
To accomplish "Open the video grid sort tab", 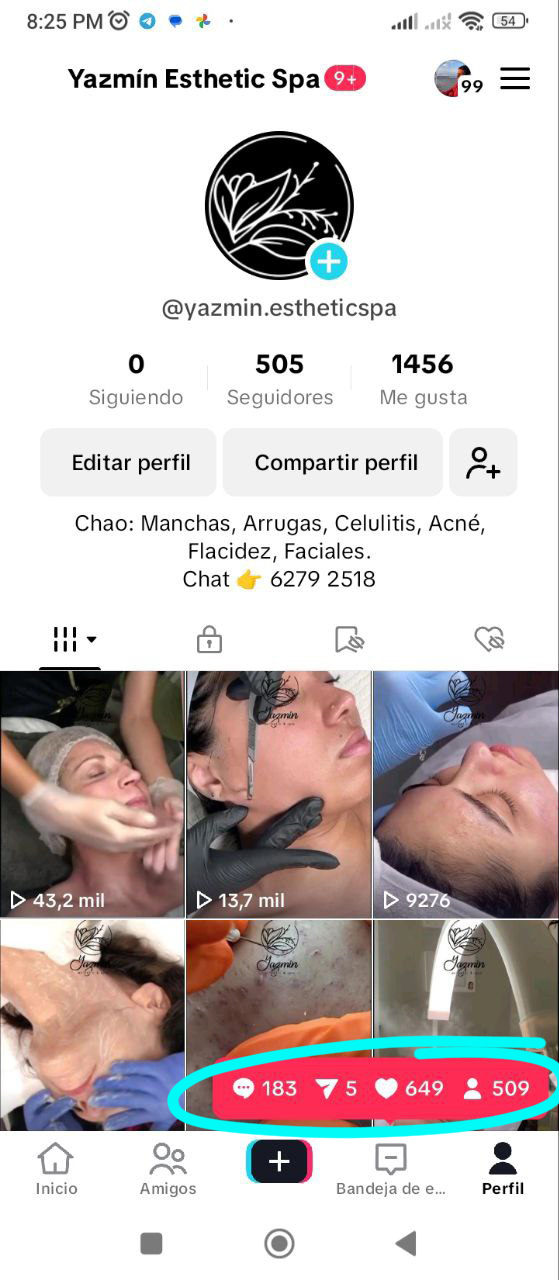I will pos(70,639).
